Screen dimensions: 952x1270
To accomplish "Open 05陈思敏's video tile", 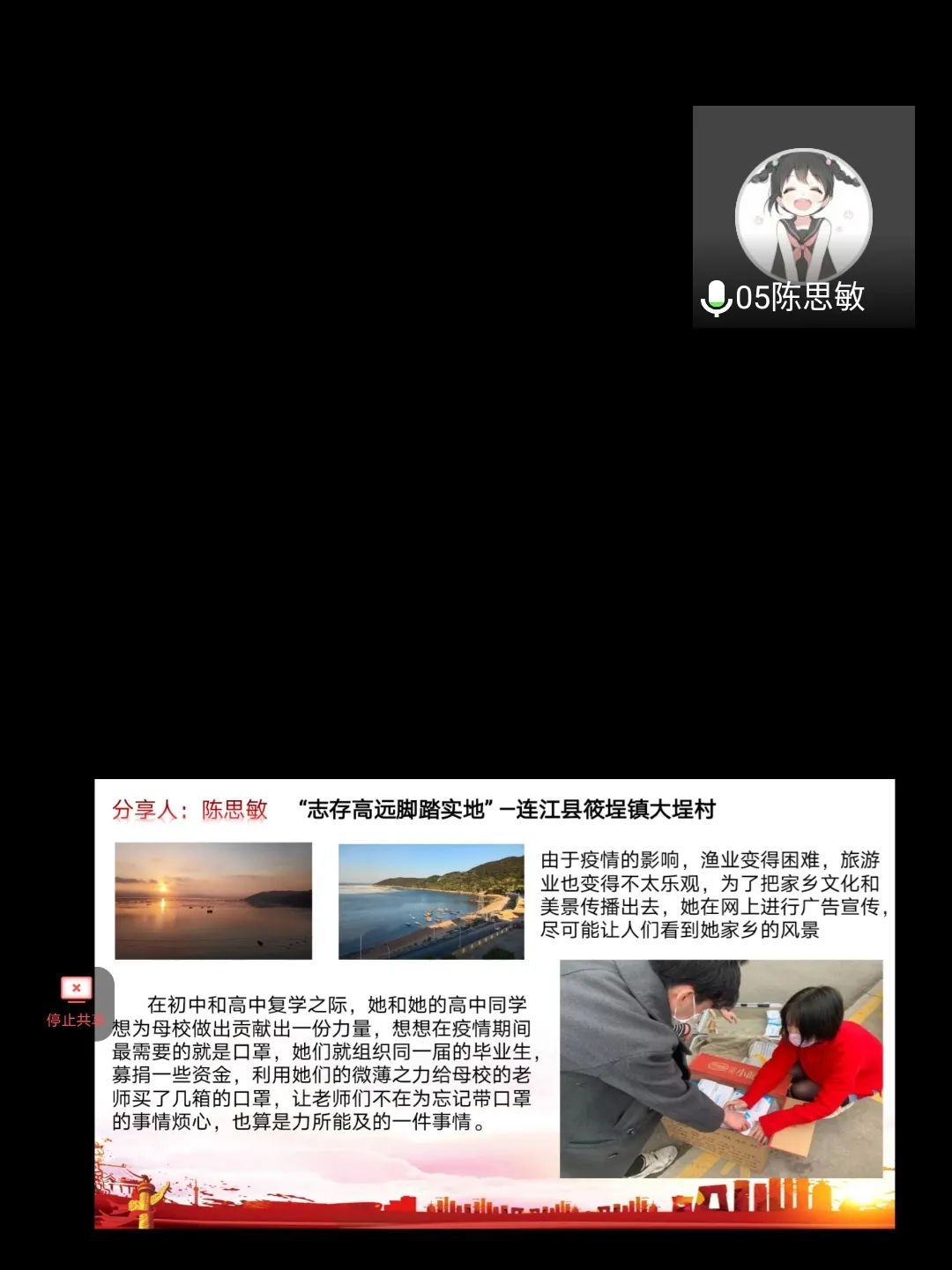I will [x=803, y=217].
